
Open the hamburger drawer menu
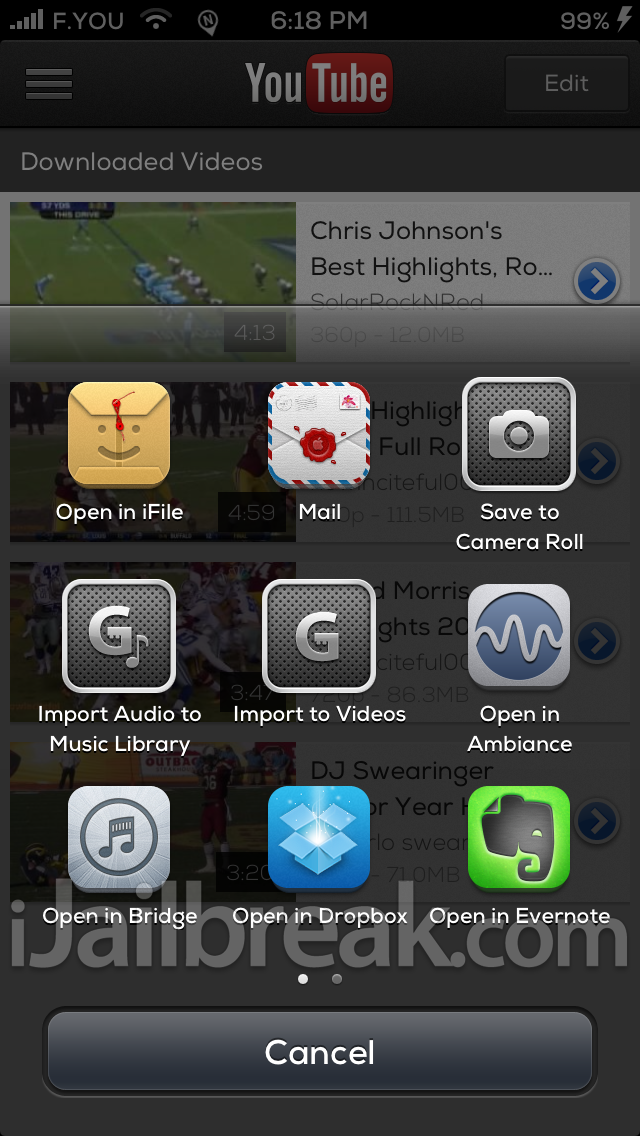click(49, 83)
